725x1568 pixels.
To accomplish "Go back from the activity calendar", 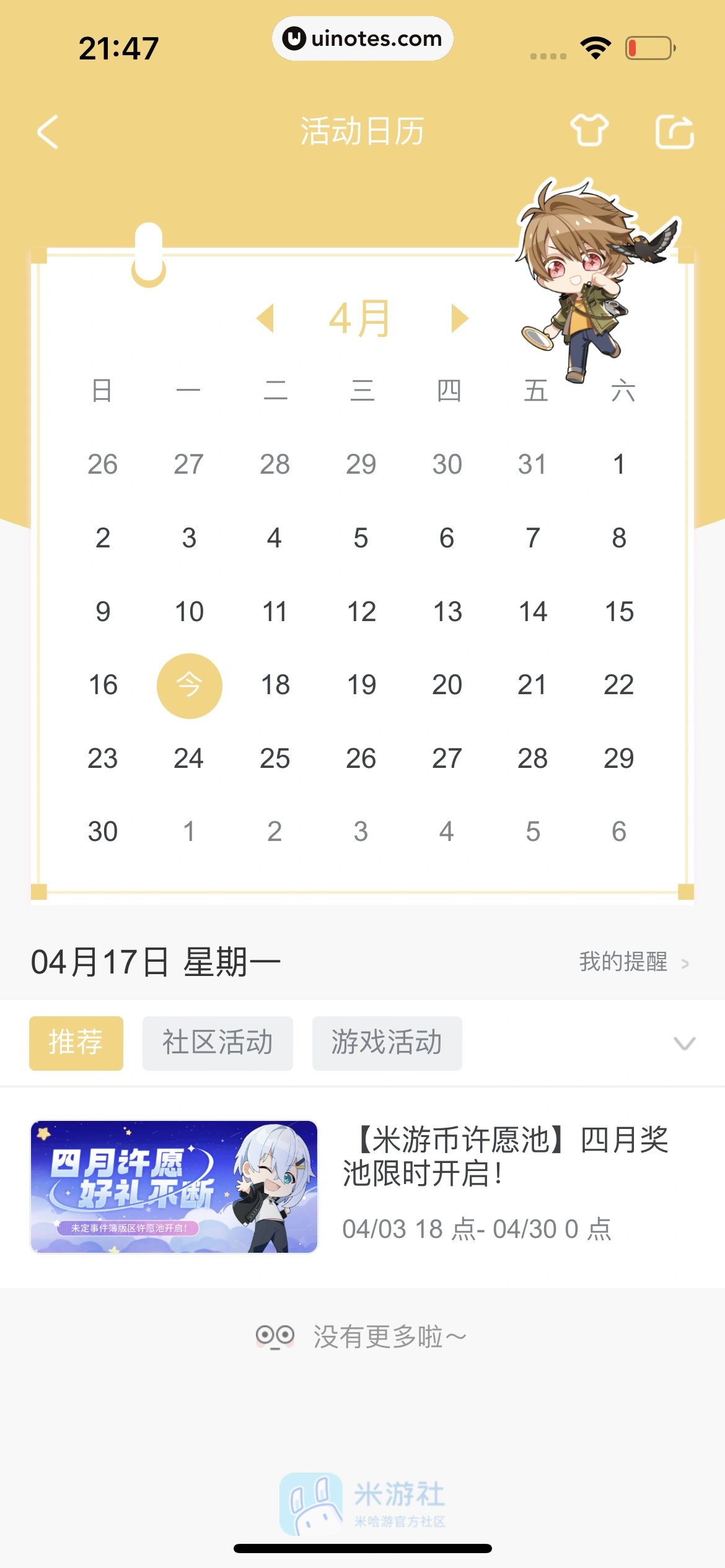I will 48,132.
